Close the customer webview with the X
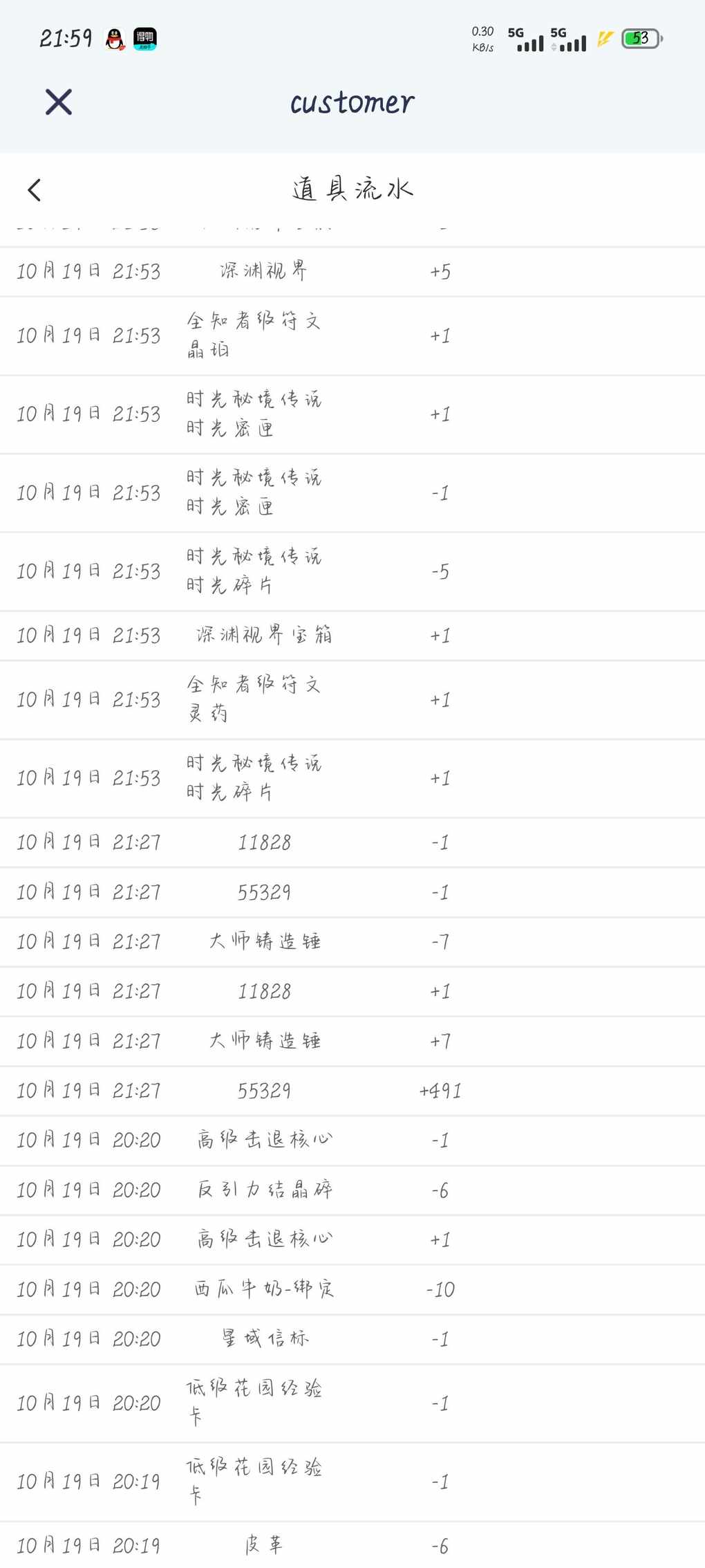Screen dimensions: 705x1568 pos(59,102)
